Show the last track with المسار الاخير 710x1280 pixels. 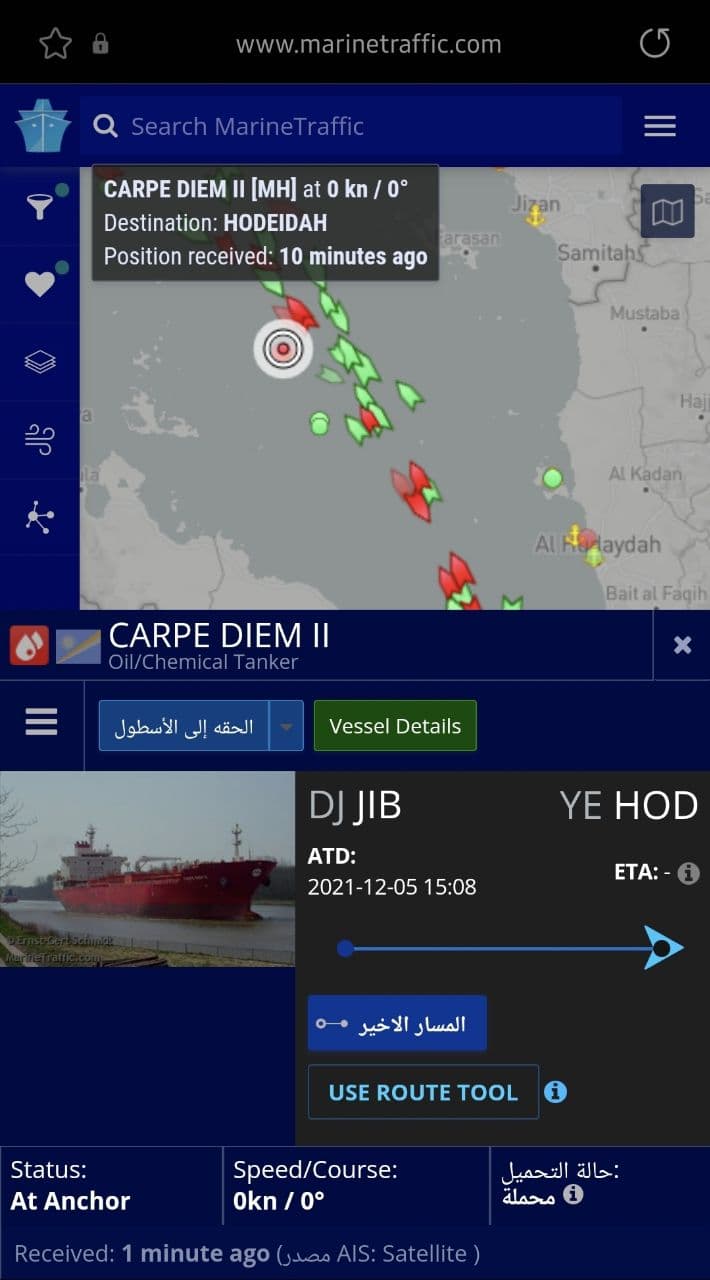pos(397,1023)
